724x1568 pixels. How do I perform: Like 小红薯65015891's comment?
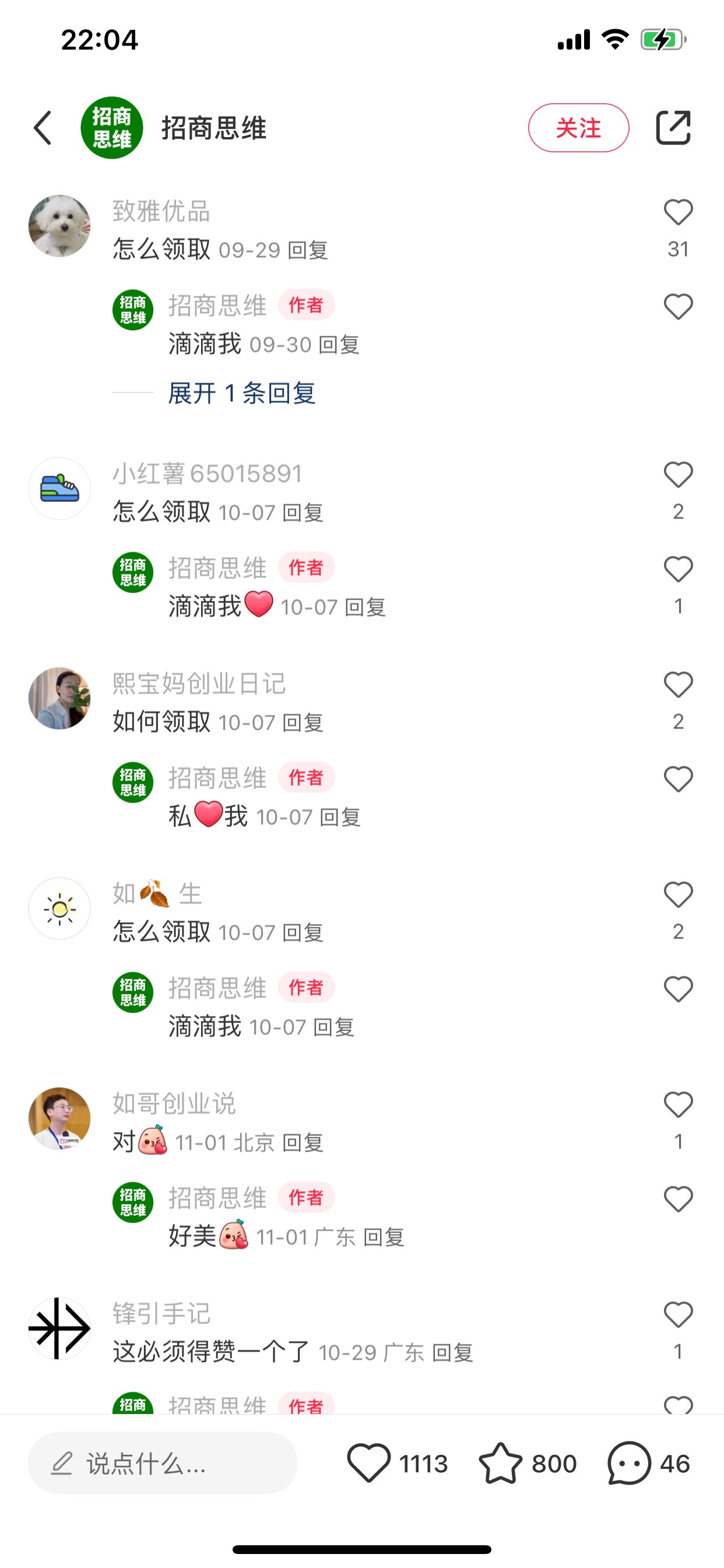[678, 475]
